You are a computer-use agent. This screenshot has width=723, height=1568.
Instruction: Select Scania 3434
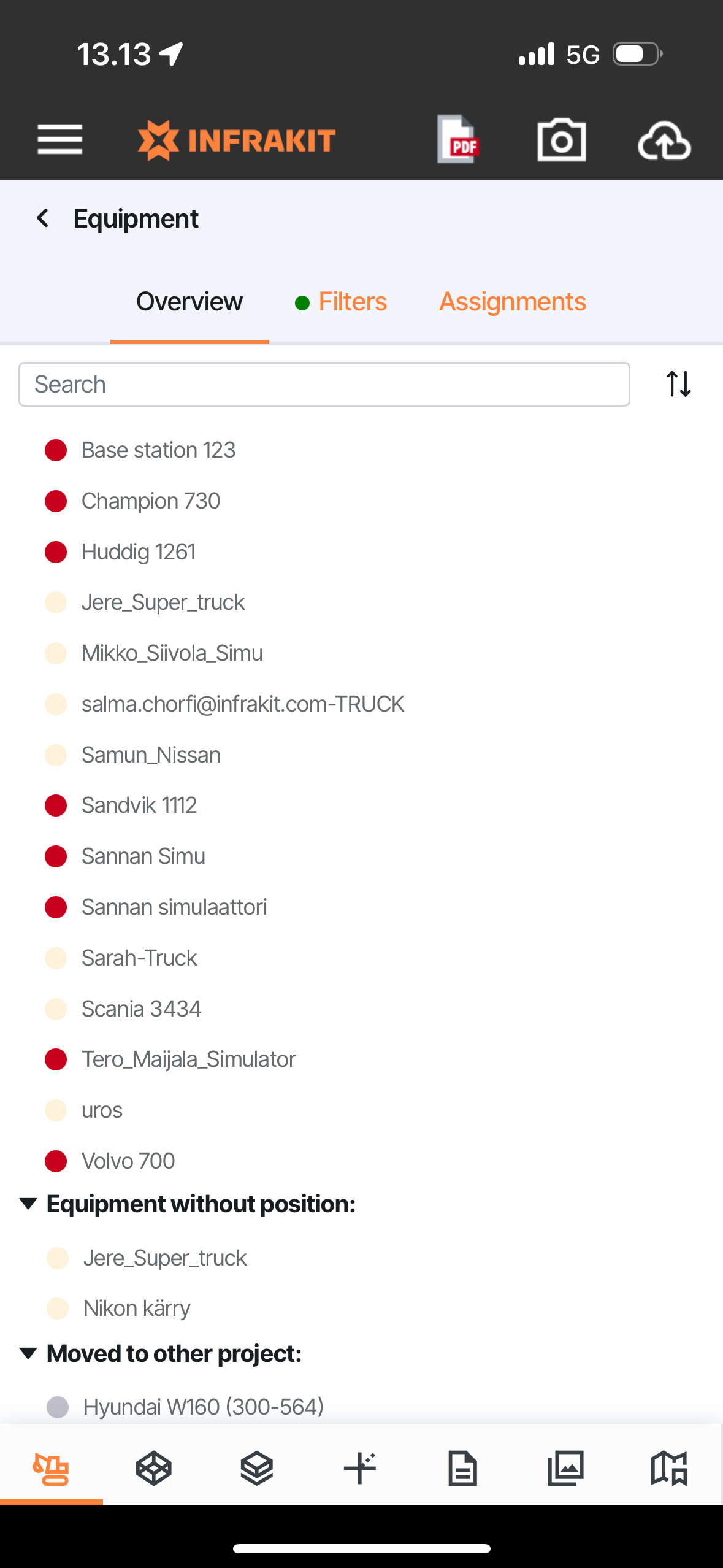[x=141, y=1009]
